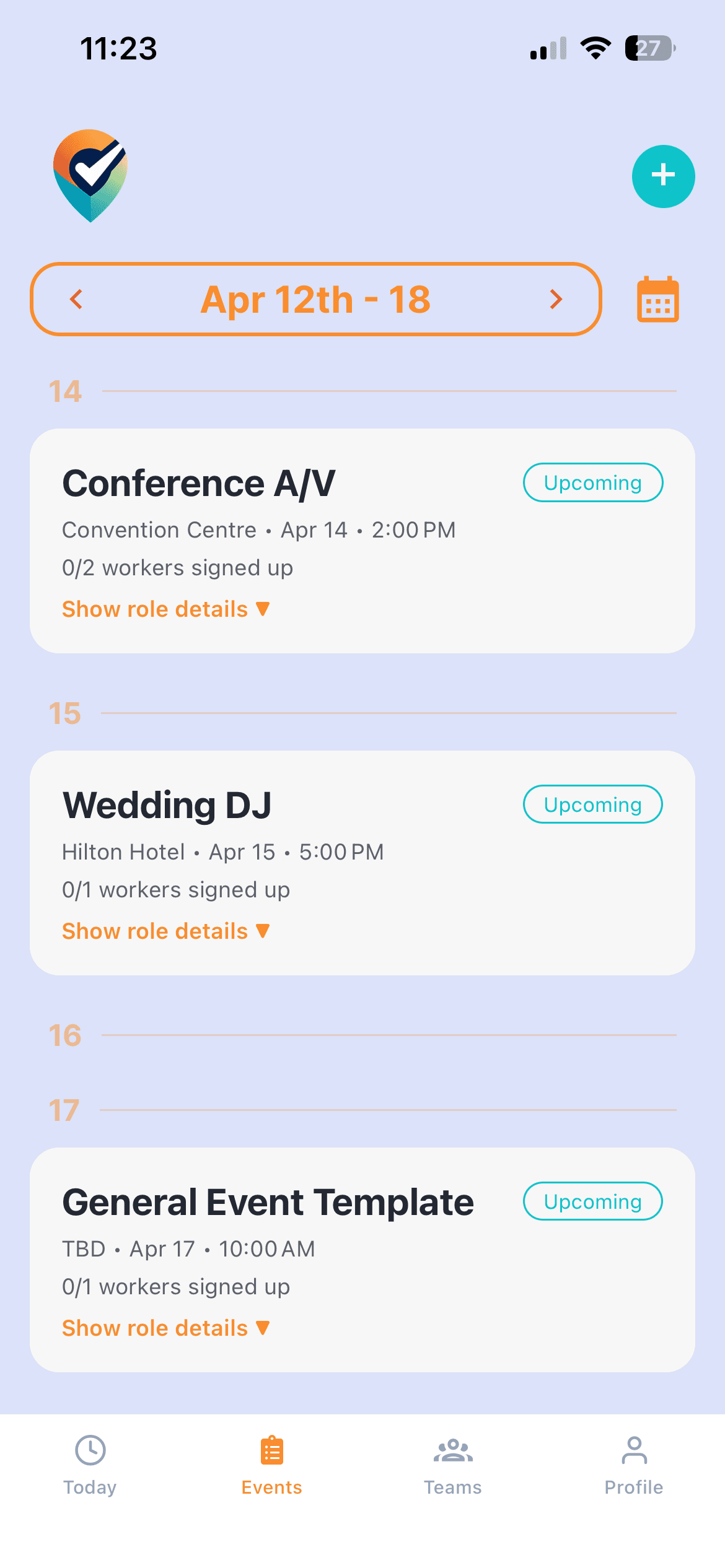The image size is (725, 1568).
Task: Open the Teams people icon
Action: click(453, 1452)
